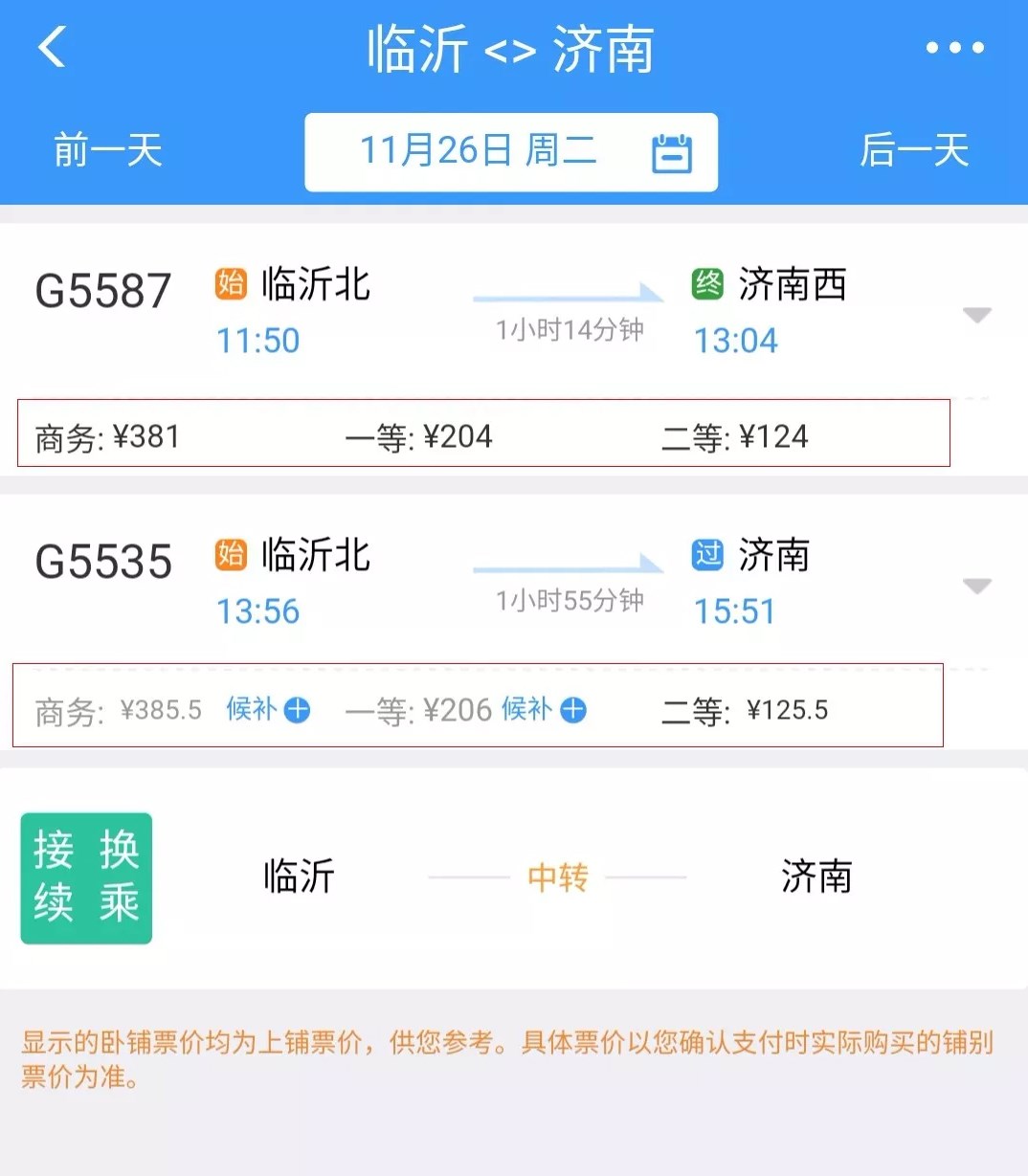Viewport: 1028px width, 1176px height.
Task: Expand details arrow for train G5535
Action: click(976, 586)
